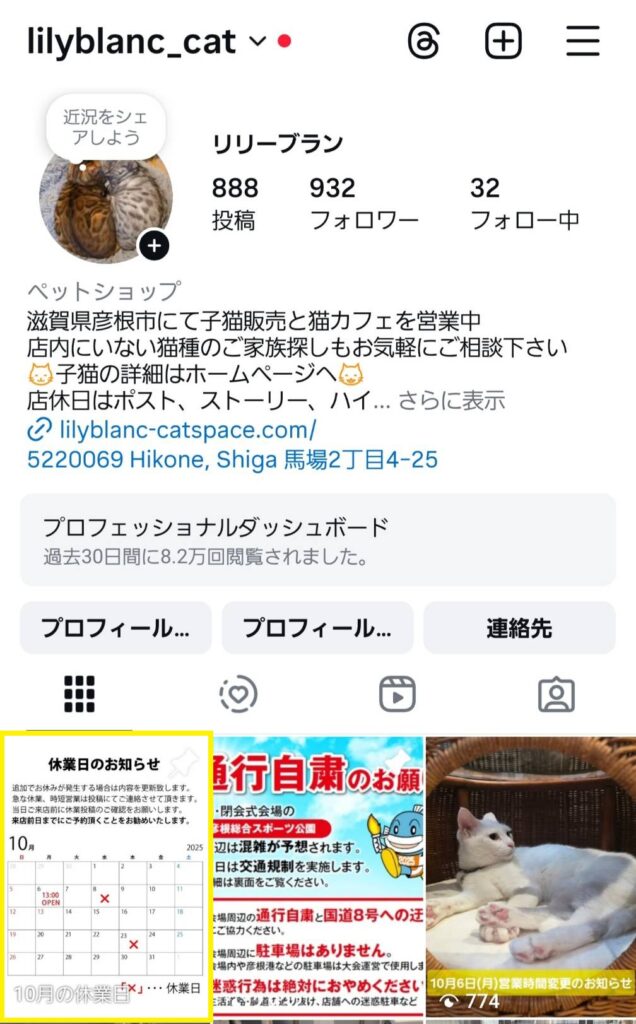
Task: Tap the 連絡先 button
Action: [519, 628]
